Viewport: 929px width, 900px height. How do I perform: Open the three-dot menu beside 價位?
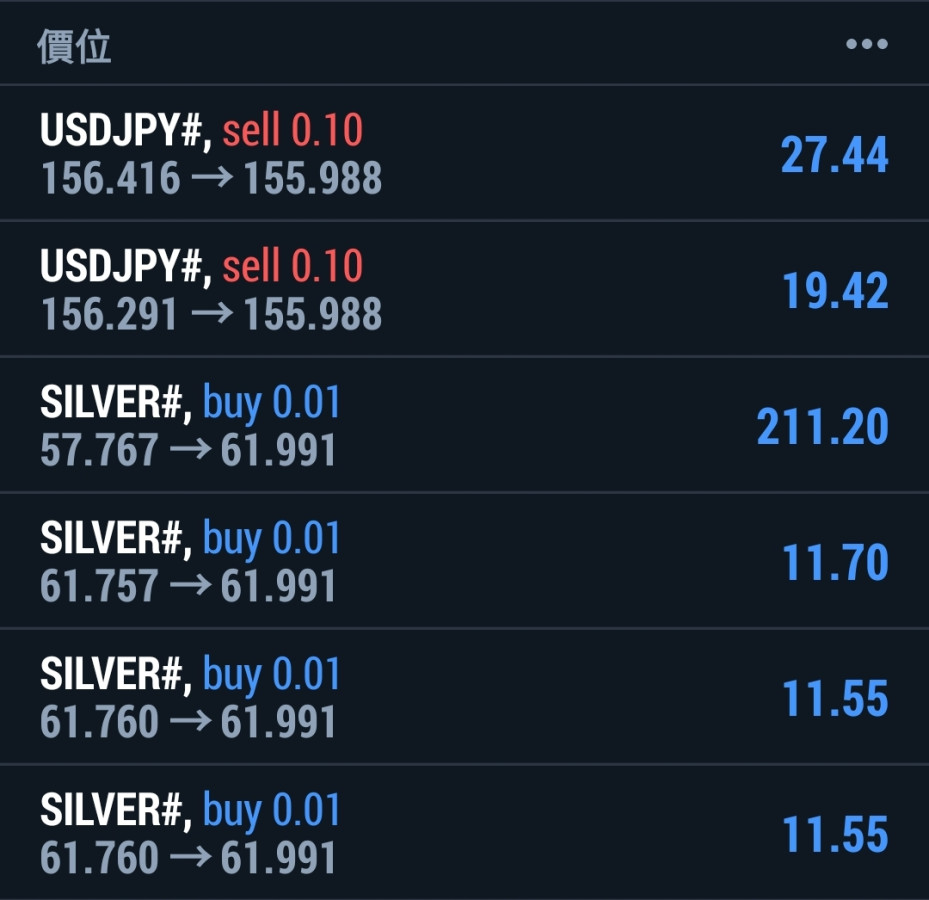[x=866, y=45]
